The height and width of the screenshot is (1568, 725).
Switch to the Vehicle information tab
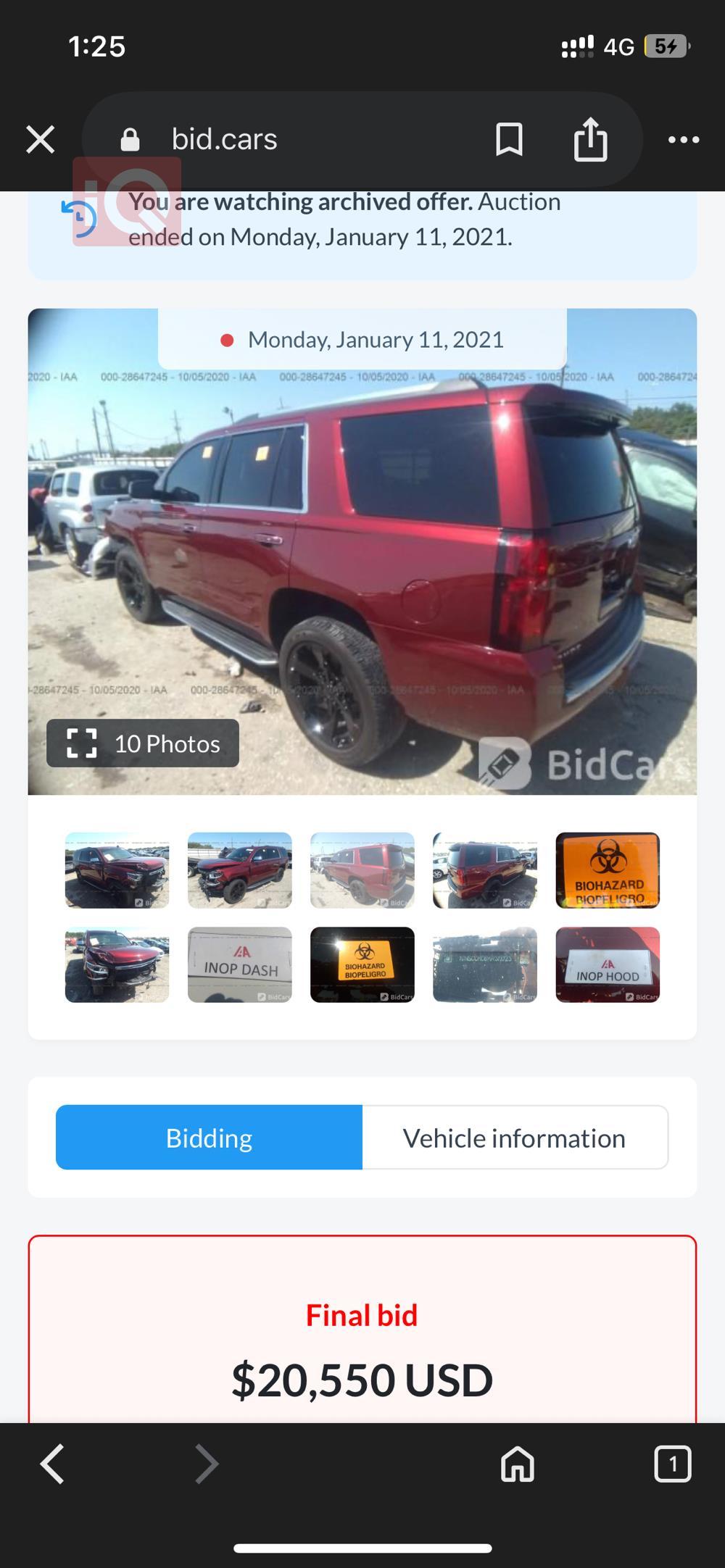tap(515, 1138)
